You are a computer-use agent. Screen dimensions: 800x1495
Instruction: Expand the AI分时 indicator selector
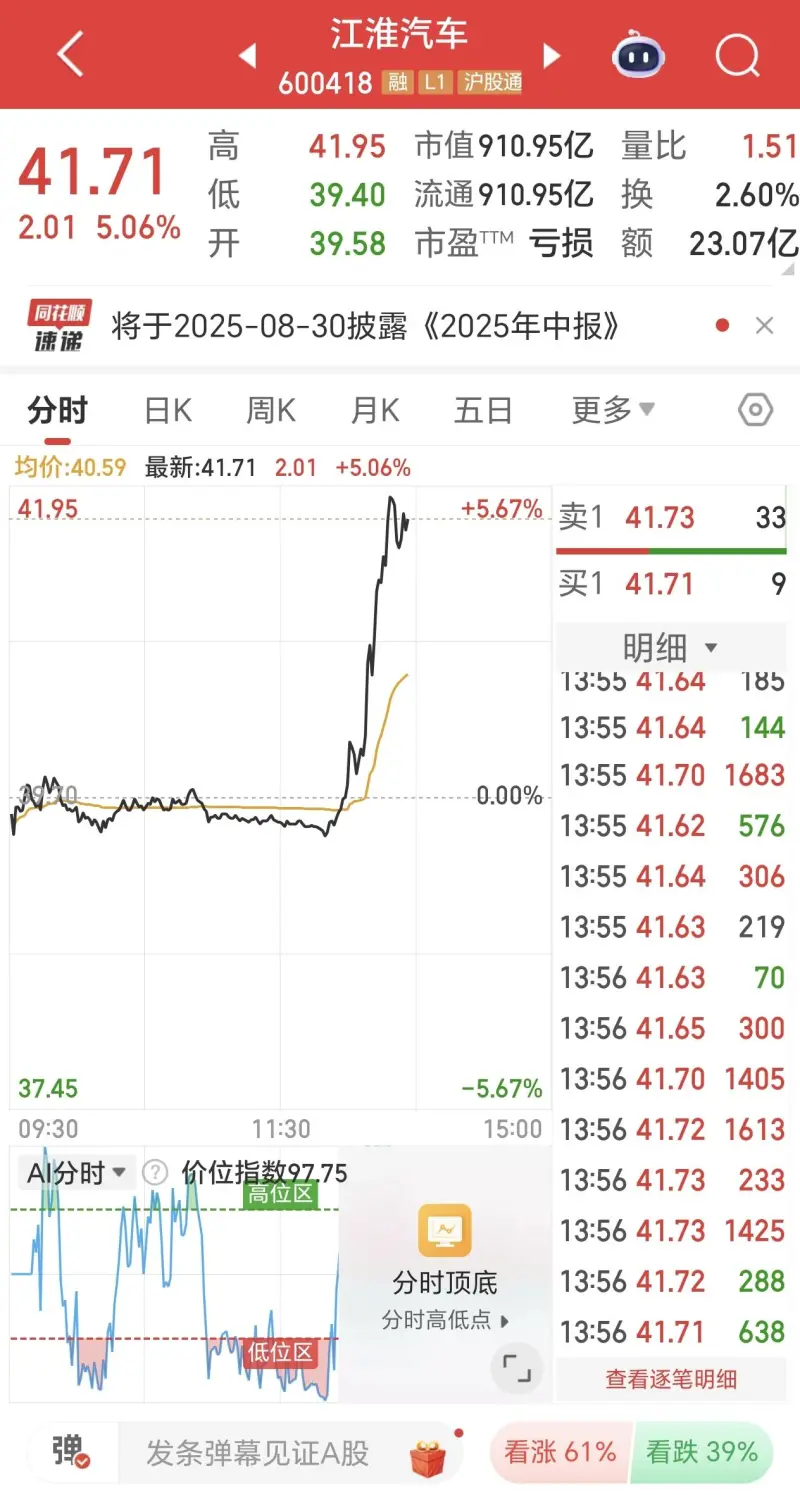pos(77,1172)
